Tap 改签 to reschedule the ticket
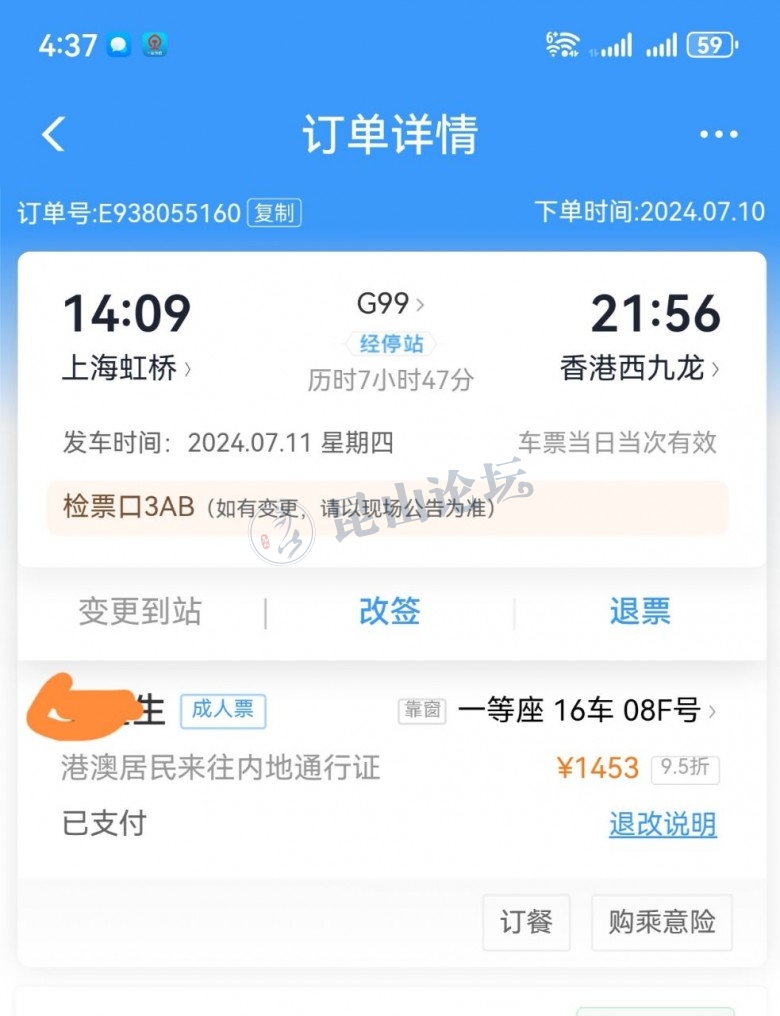The height and width of the screenshot is (1016, 780). (389, 611)
